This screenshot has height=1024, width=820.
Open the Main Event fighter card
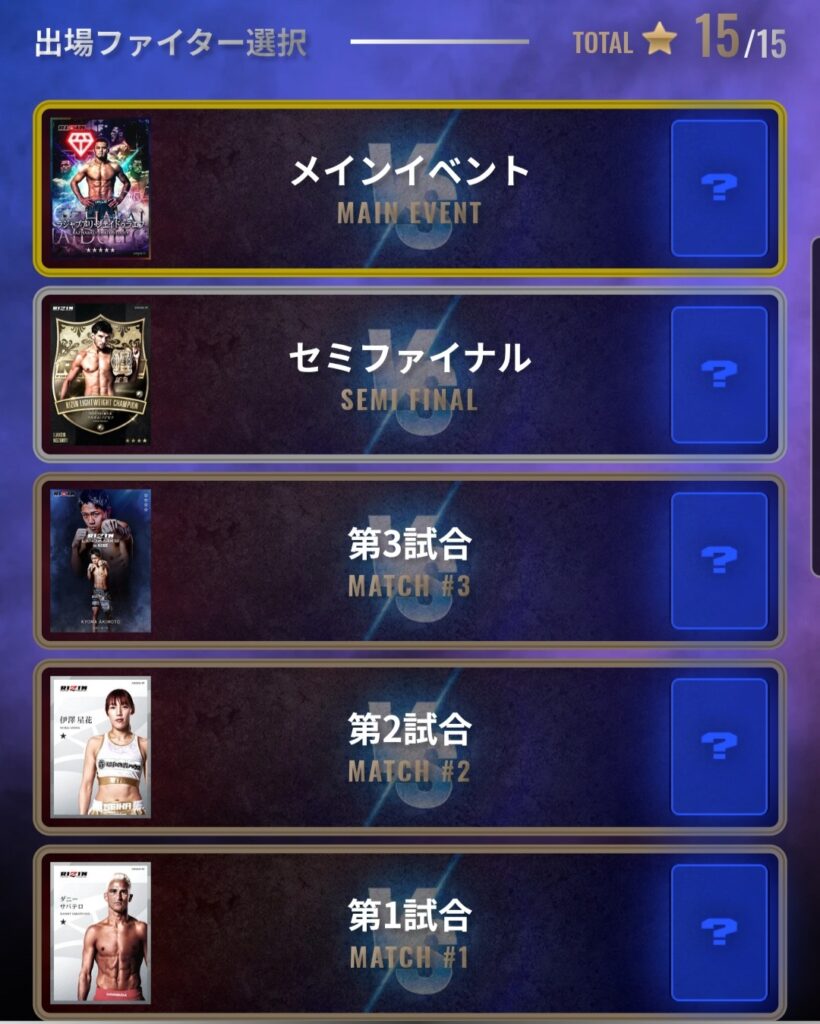click(101, 188)
